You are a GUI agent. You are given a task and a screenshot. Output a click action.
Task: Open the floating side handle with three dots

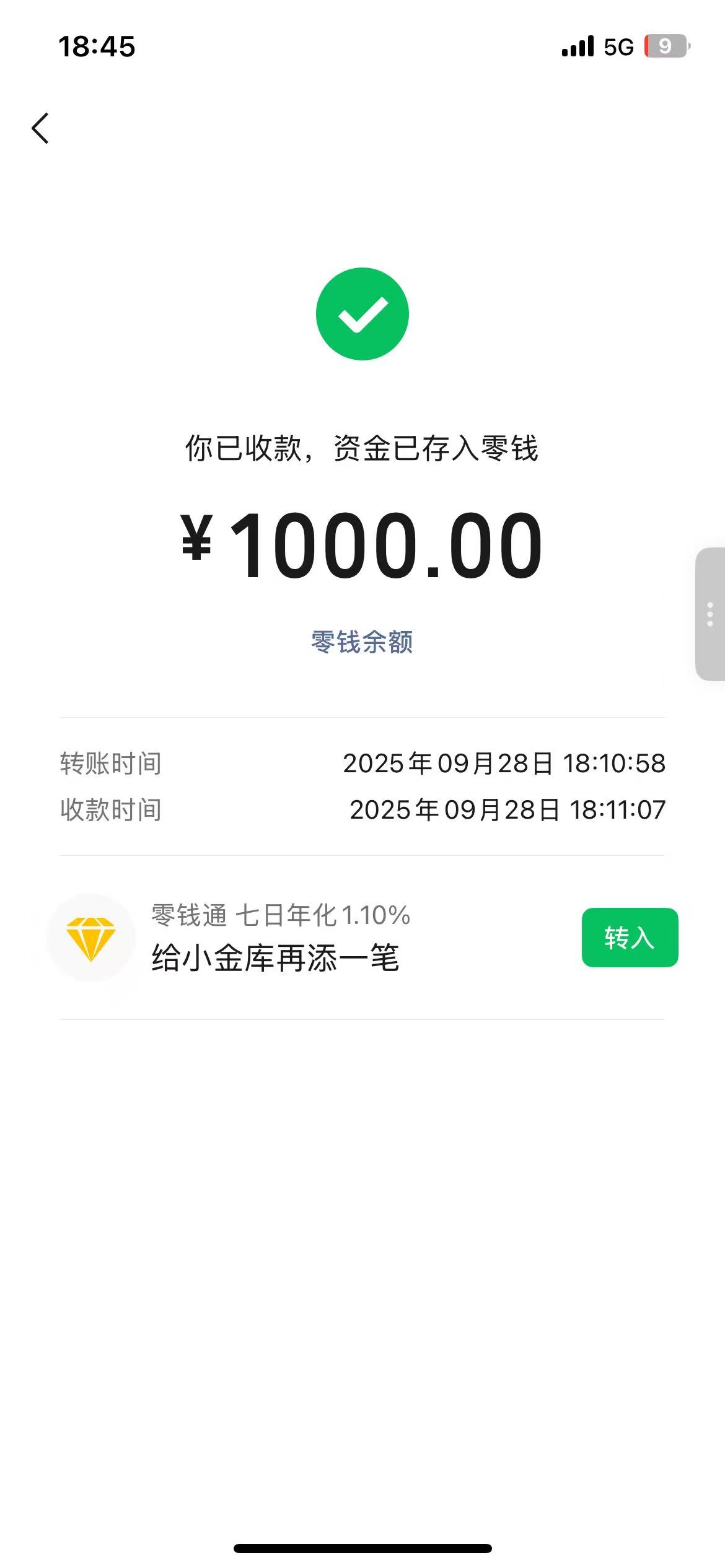[x=710, y=614]
